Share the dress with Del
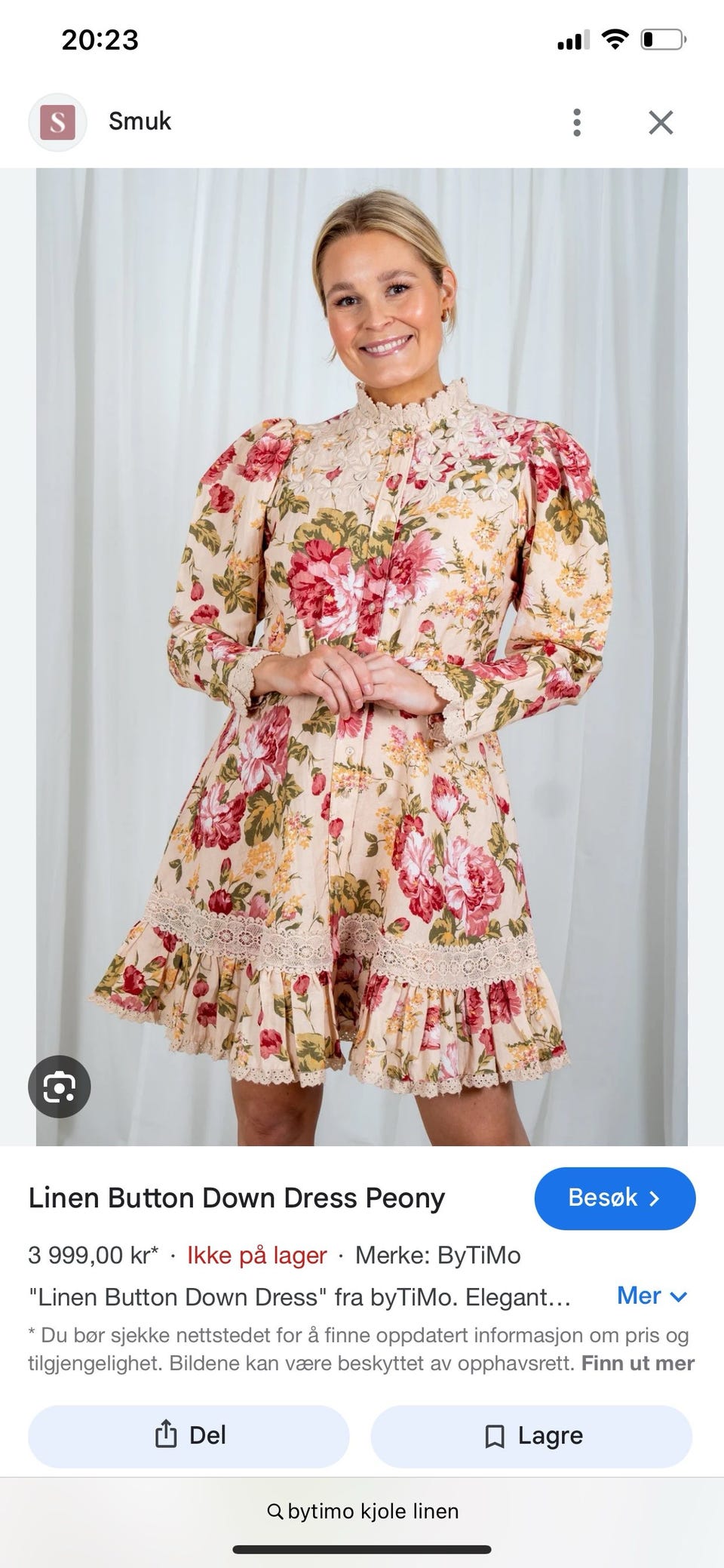 [189, 1435]
